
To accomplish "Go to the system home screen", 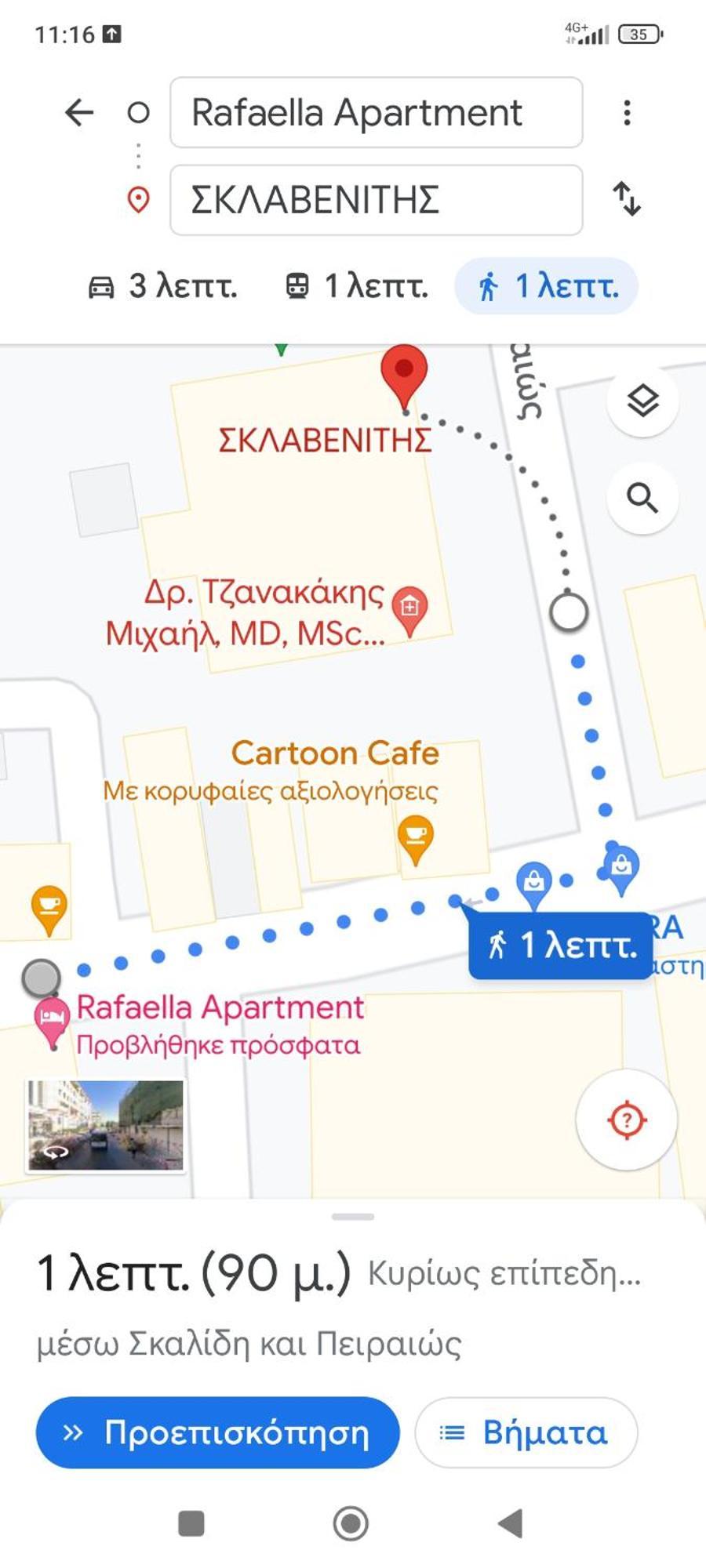I will coord(351,1523).
